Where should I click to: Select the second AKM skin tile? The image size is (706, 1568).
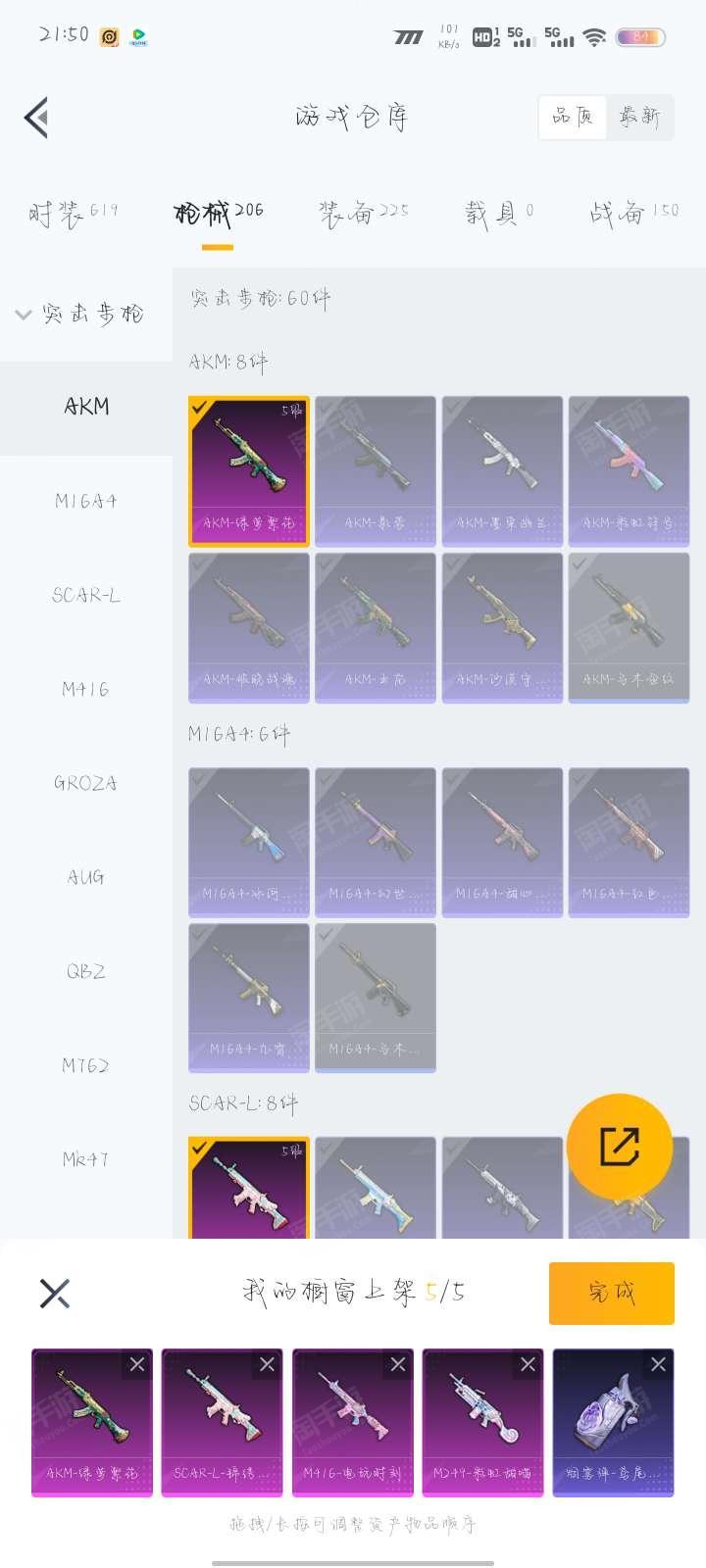click(376, 470)
